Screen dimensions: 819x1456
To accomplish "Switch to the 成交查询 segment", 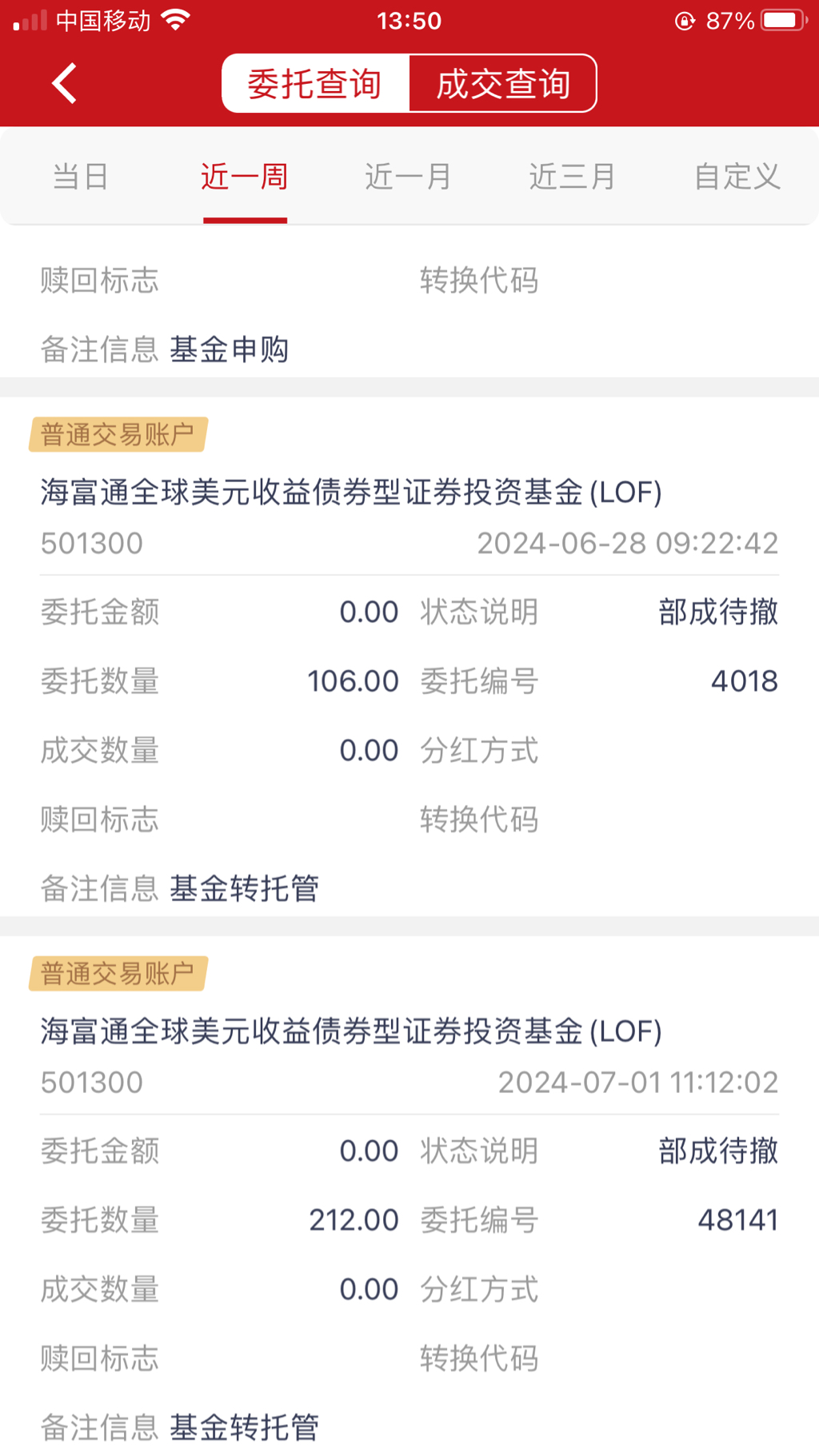I will [503, 84].
